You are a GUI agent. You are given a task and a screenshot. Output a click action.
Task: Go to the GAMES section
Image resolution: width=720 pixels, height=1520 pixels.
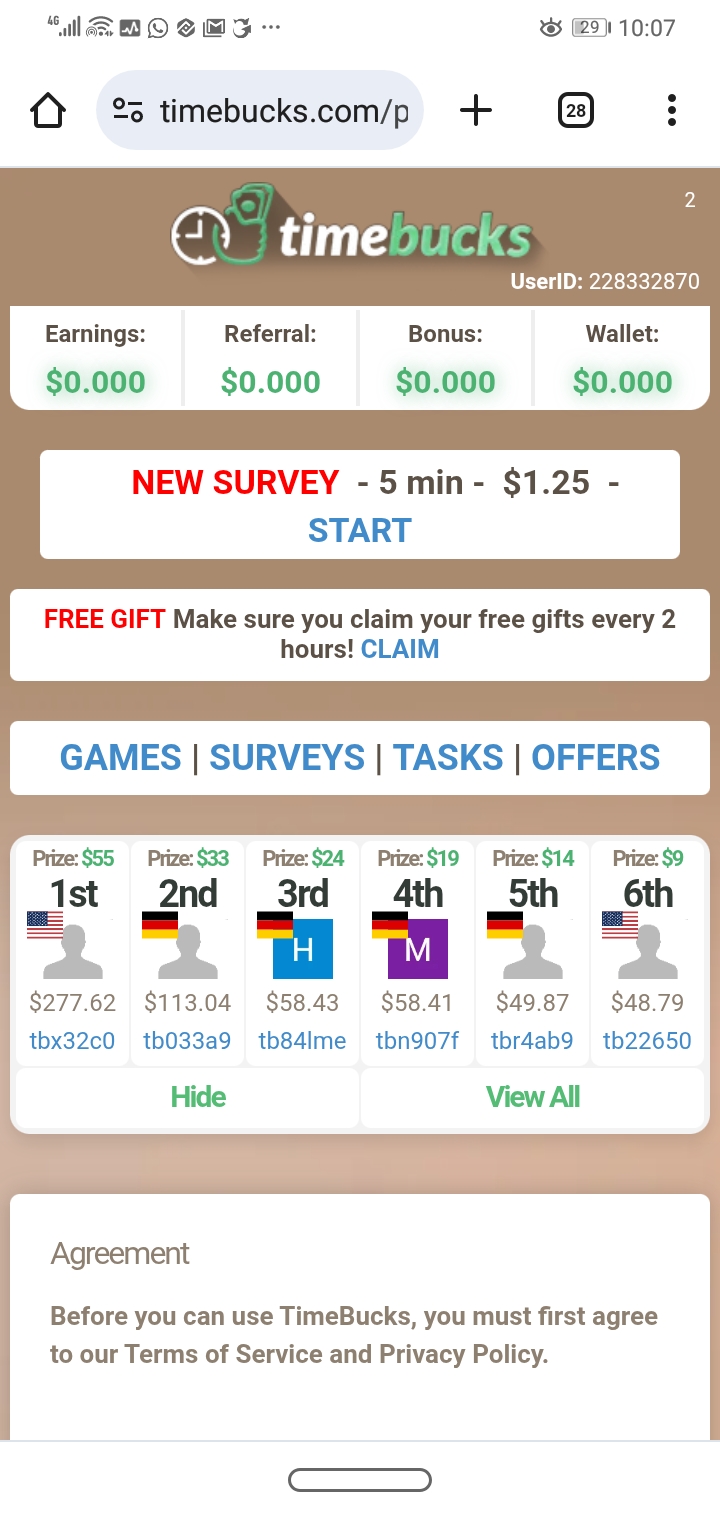pos(121,757)
